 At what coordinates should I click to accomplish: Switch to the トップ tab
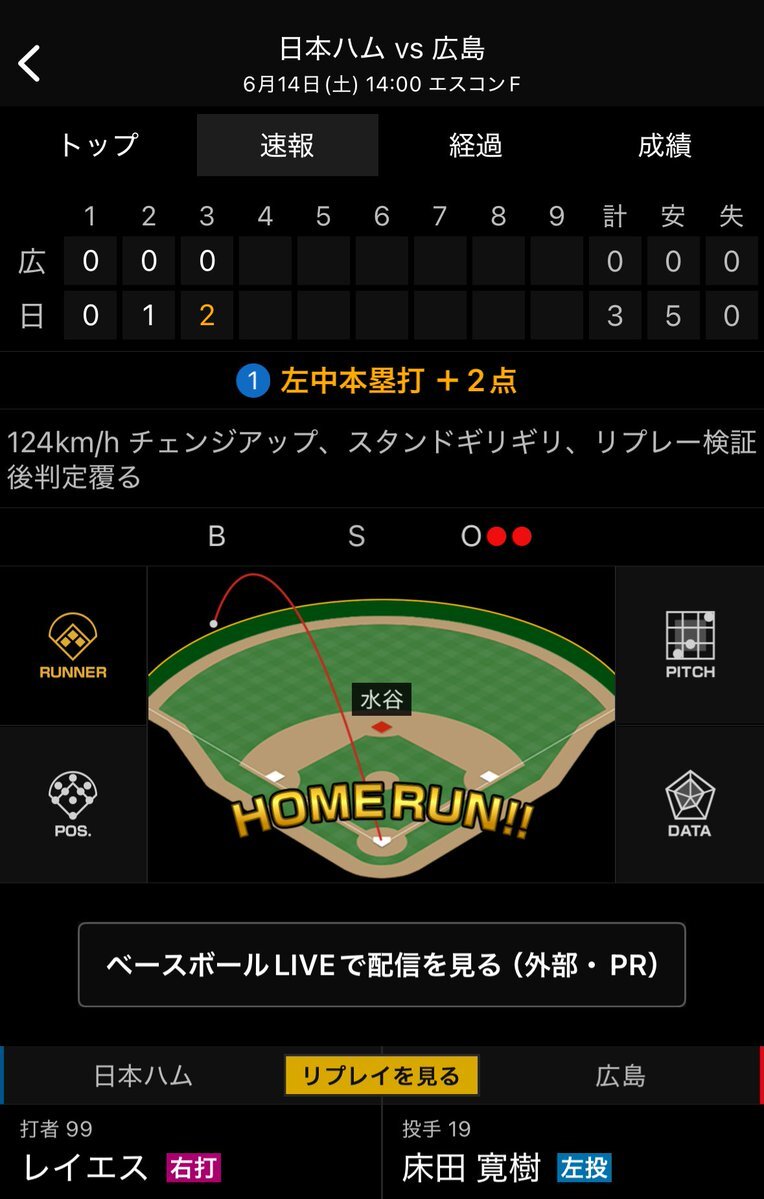point(98,146)
